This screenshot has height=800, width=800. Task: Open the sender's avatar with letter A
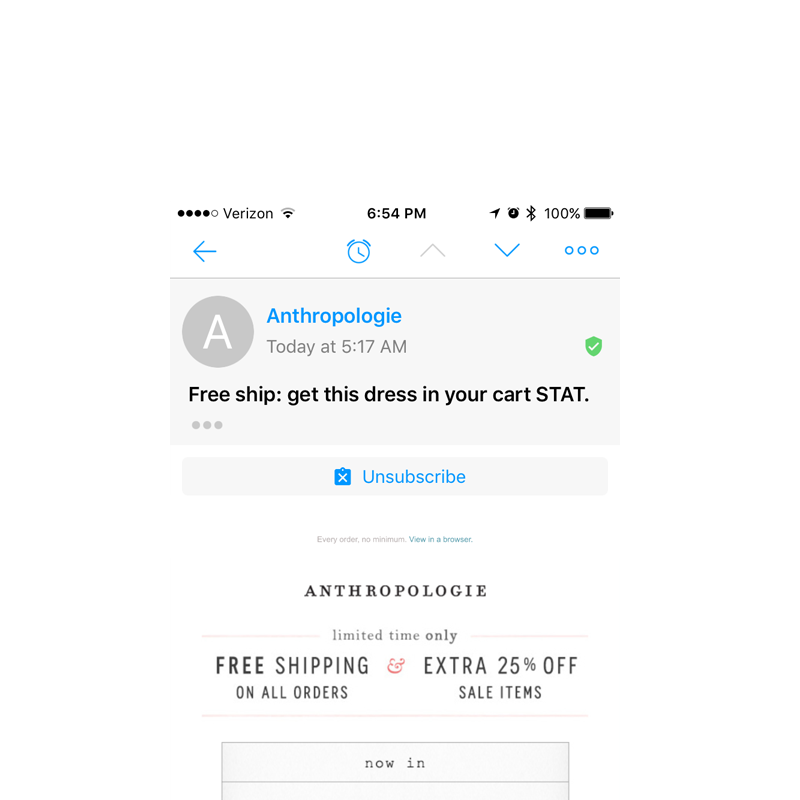pyautogui.click(x=218, y=332)
